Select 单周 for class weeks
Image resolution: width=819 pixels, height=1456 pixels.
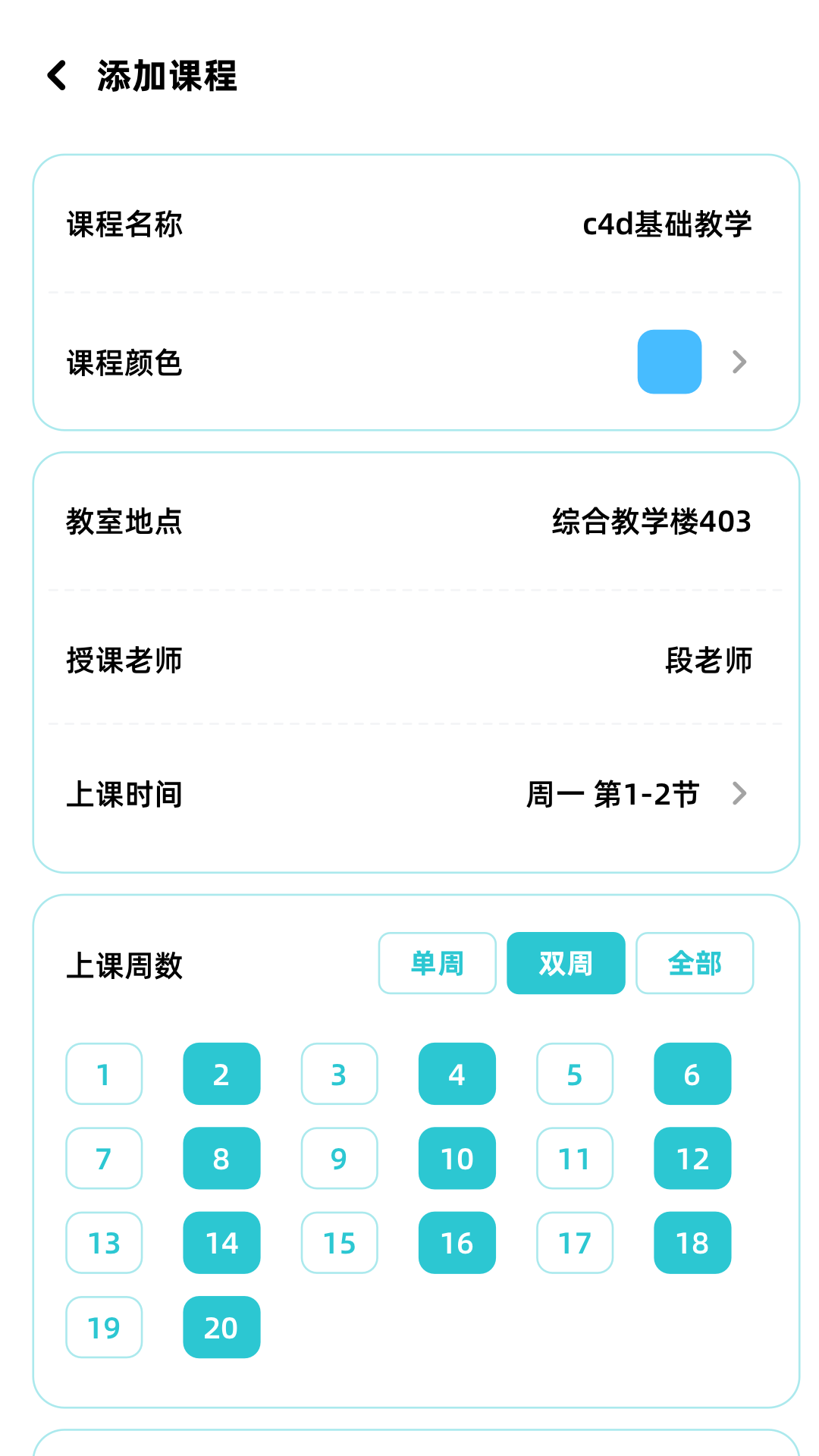click(437, 963)
